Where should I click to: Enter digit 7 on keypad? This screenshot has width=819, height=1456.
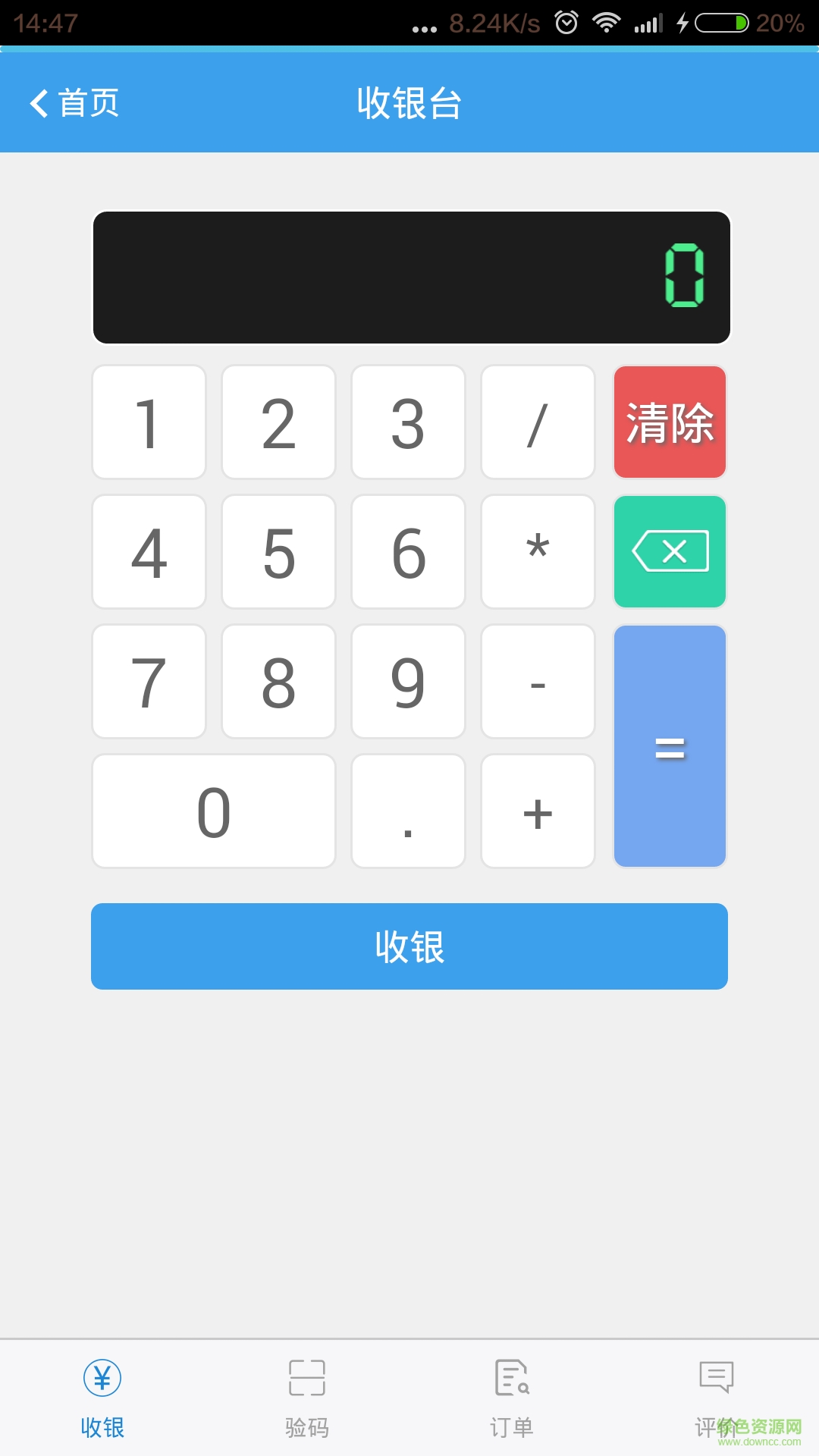click(x=149, y=681)
